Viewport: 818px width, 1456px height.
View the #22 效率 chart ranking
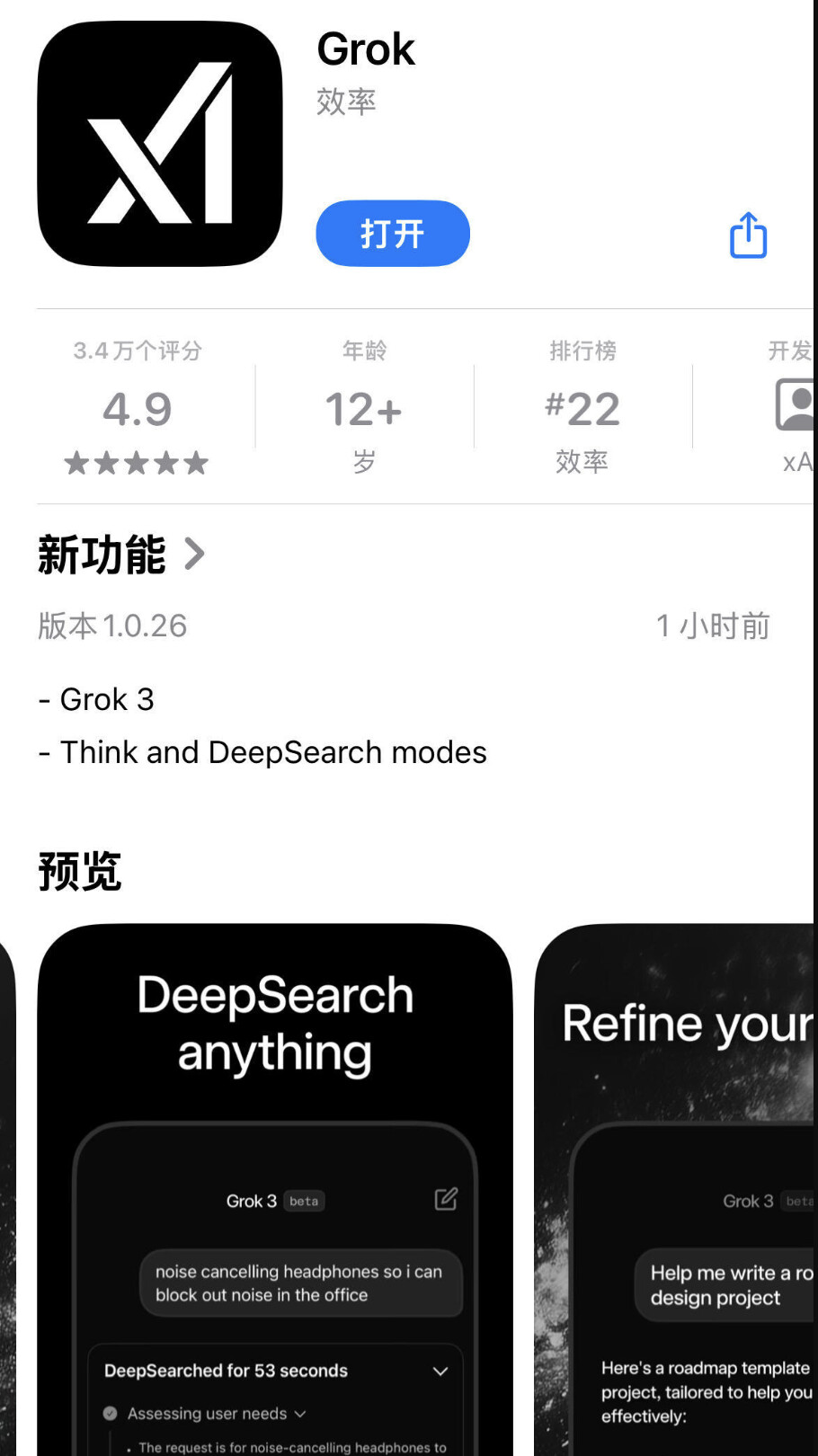pyautogui.click(x=582, y=408)
